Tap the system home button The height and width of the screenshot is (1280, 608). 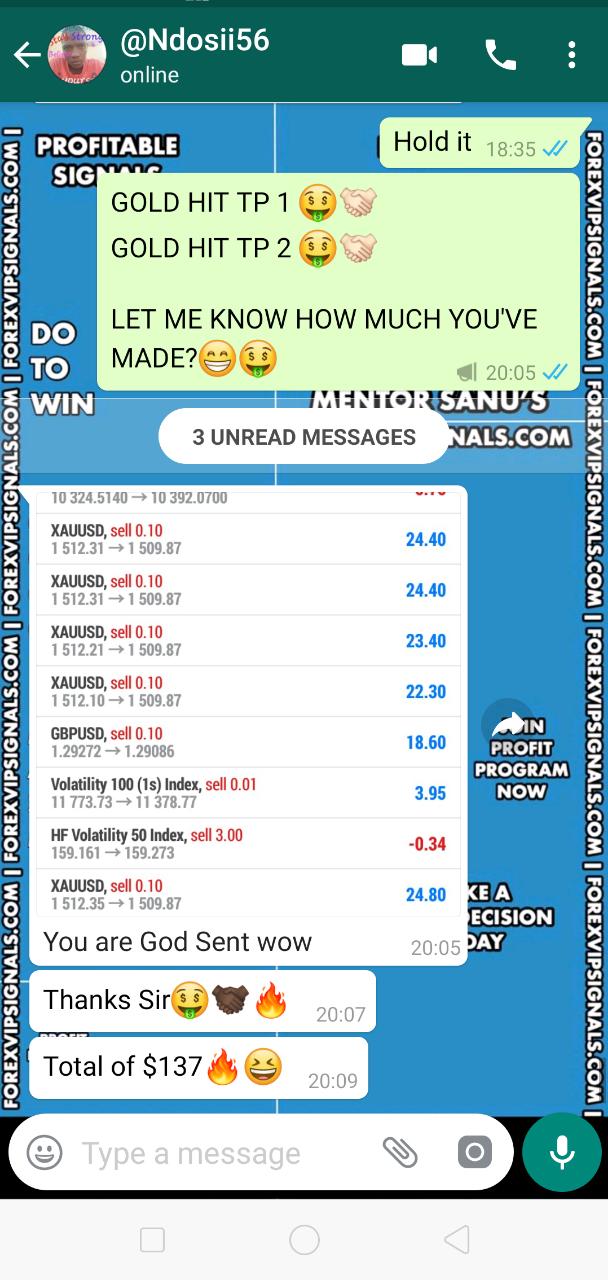304,1240
